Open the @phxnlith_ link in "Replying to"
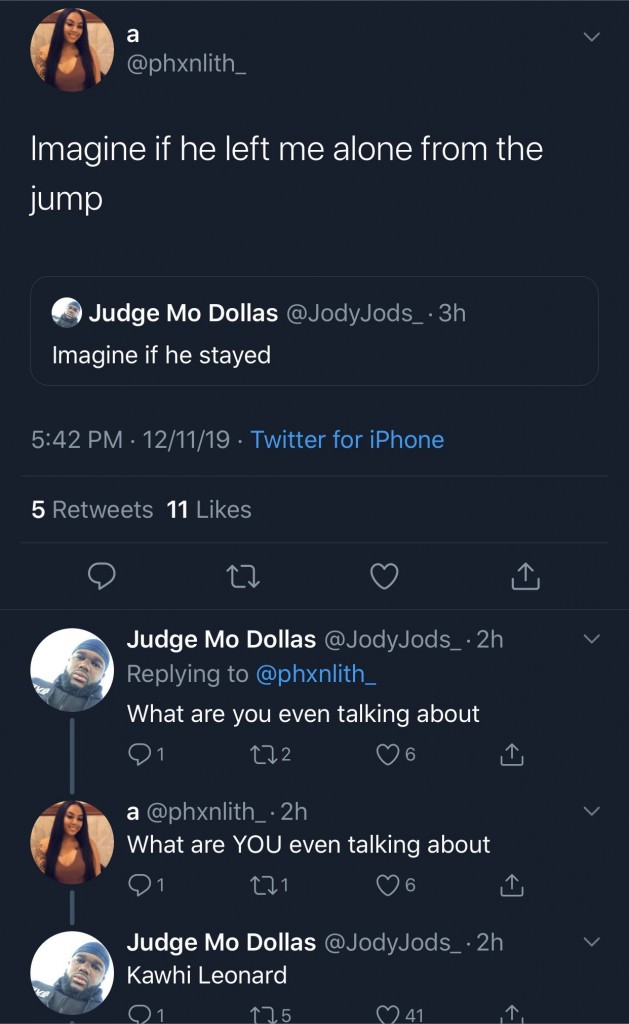 tap(317, 675)
